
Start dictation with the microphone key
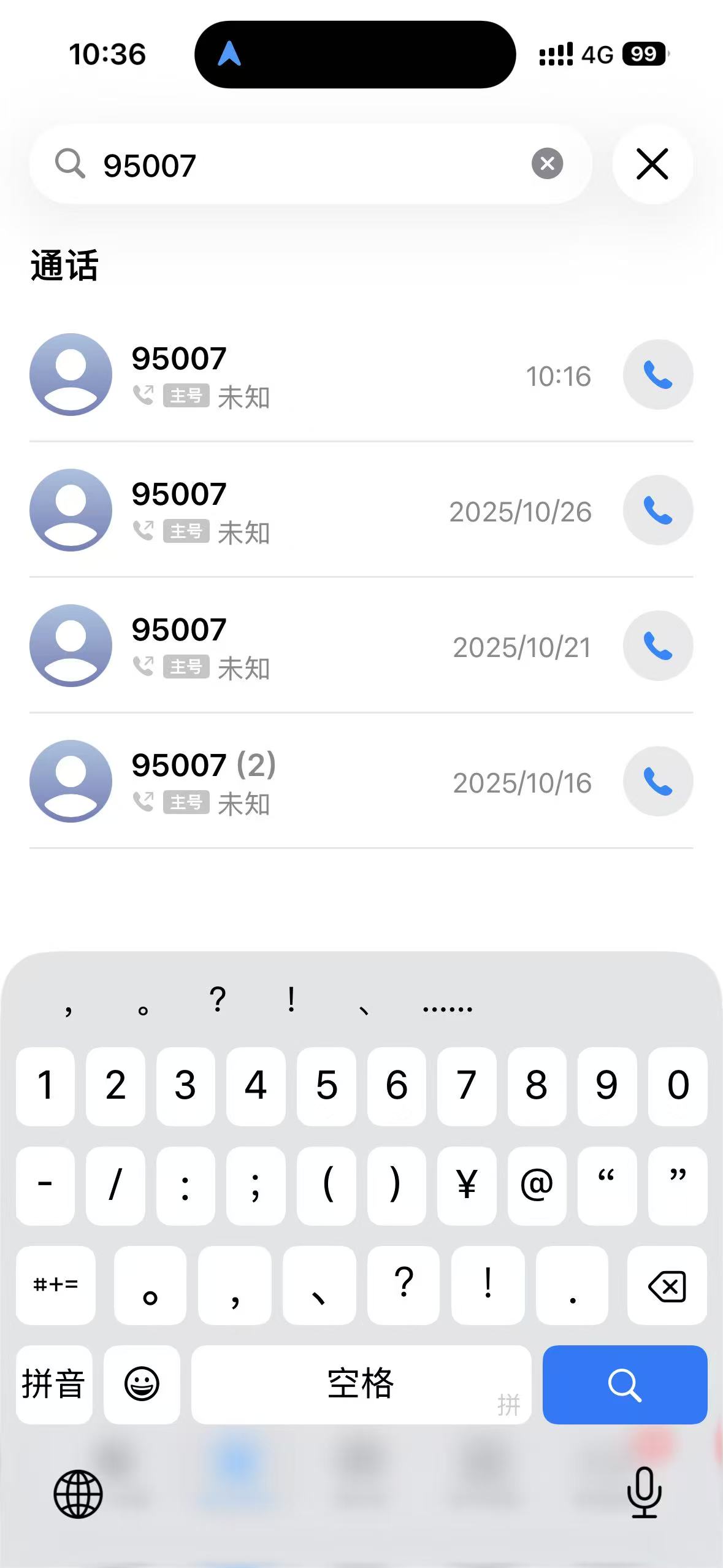(x=644, y=1493)
